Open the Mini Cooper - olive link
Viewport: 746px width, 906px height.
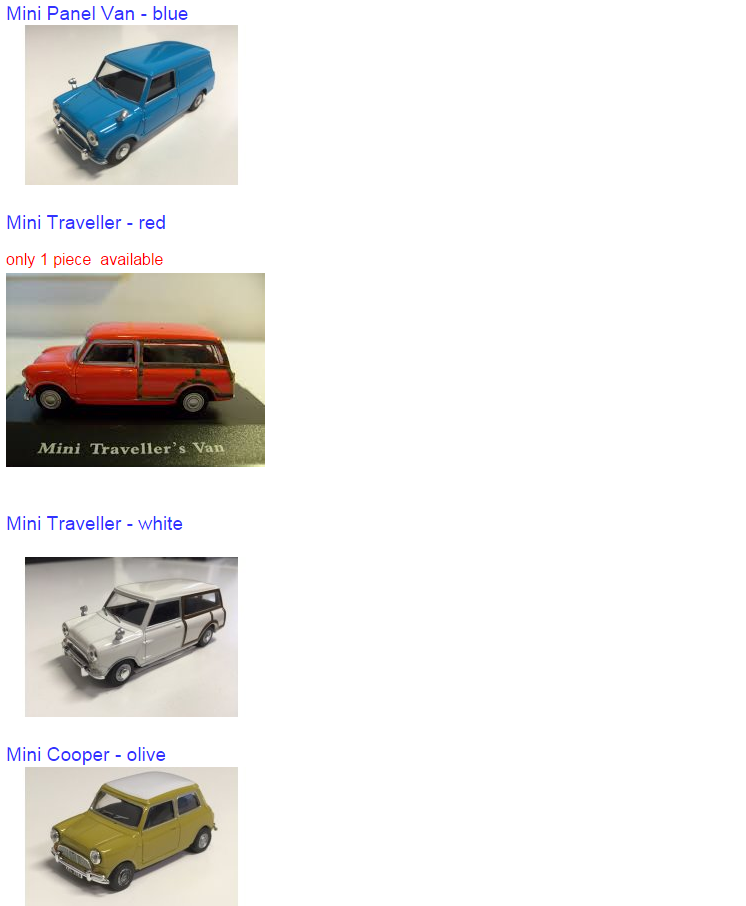click(86, 754)
